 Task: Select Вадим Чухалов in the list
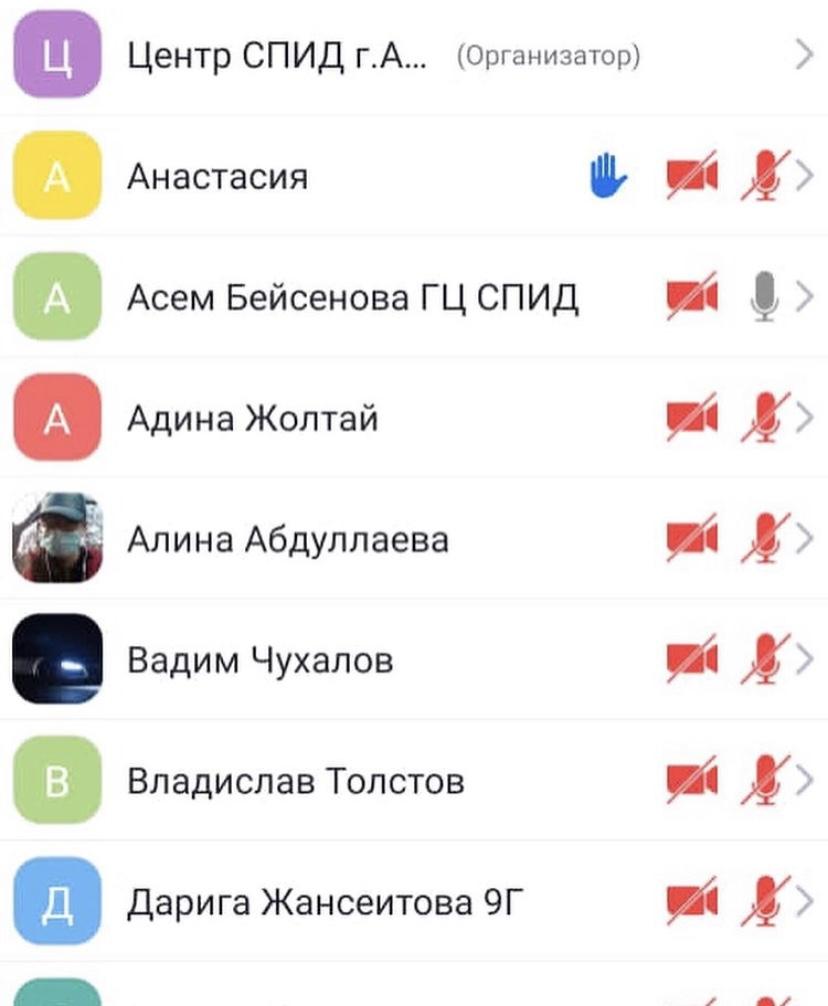260,661
